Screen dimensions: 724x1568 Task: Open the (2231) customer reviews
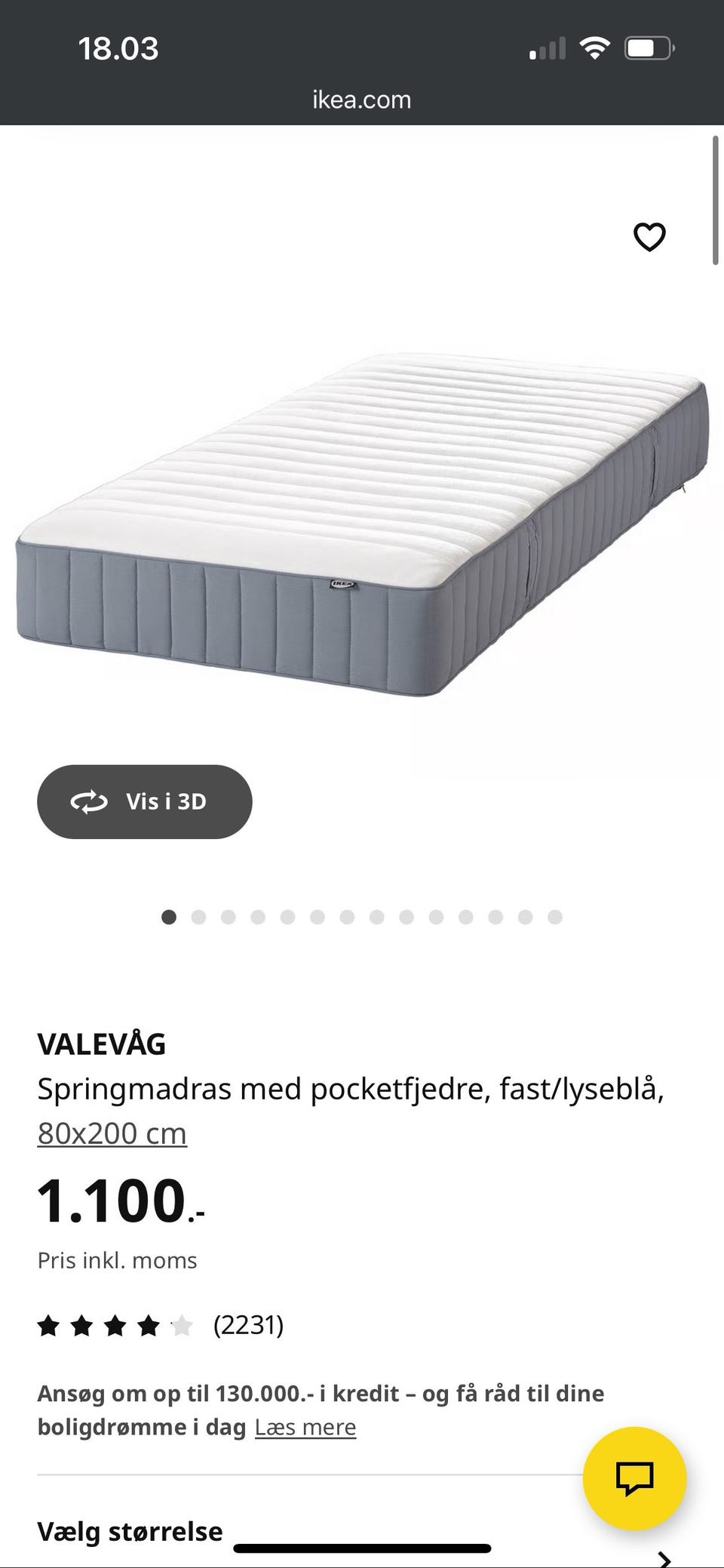[x=248, y=1324]
